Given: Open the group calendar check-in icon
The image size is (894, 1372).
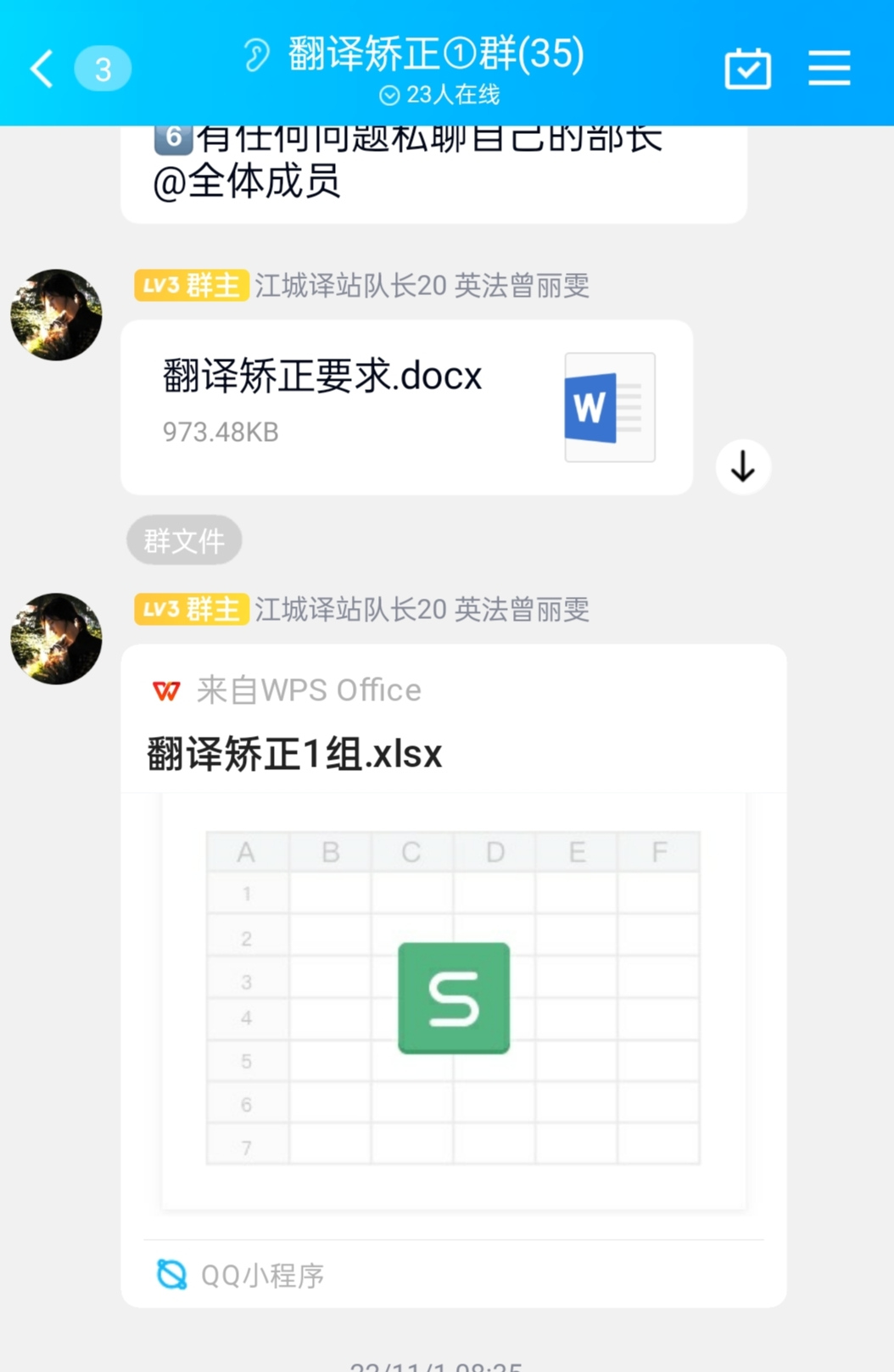Looking at the screenshot, I should pyautogui.click(x=747, y=69).
